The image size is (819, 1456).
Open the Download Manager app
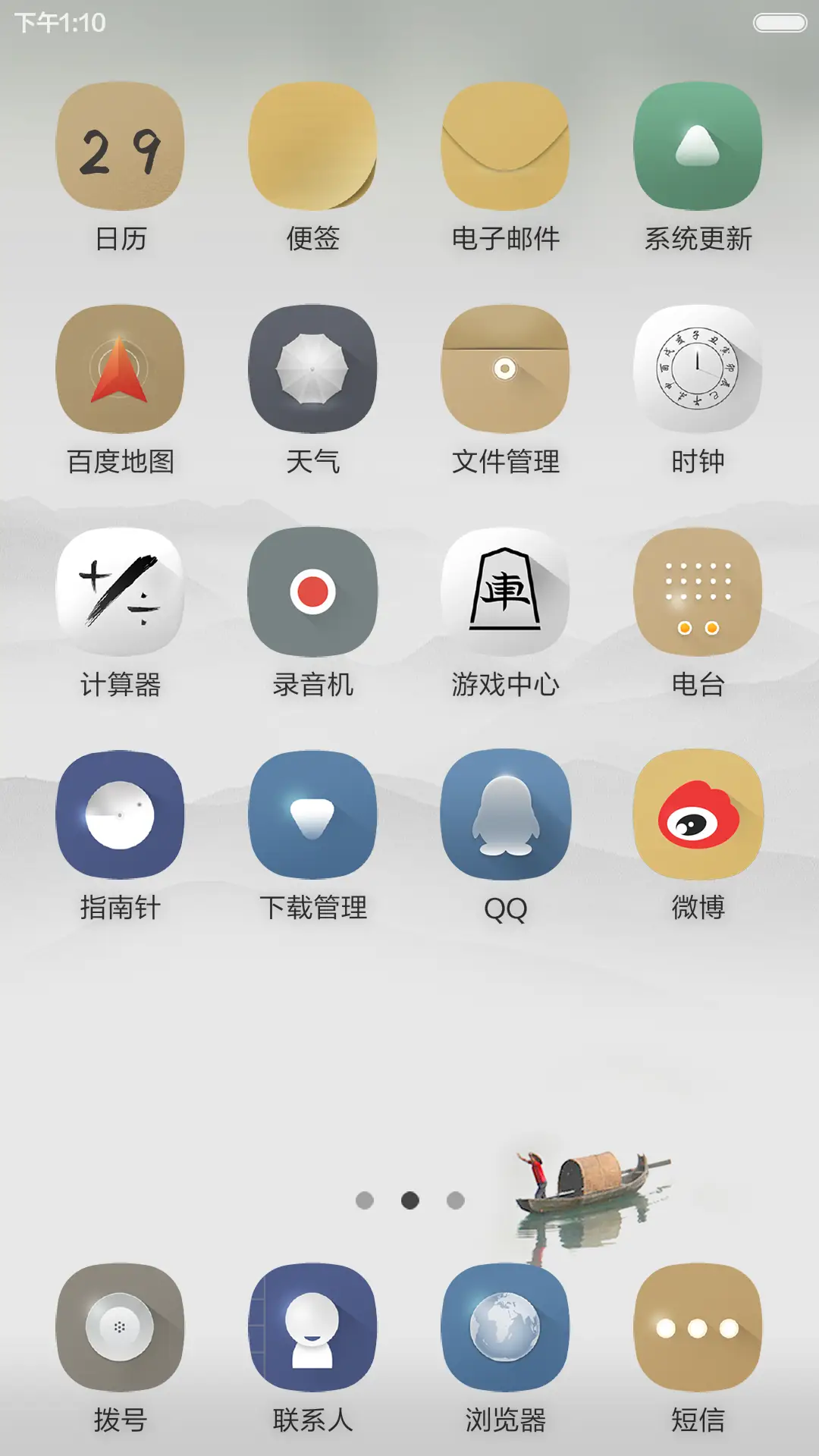click(312, 813)
